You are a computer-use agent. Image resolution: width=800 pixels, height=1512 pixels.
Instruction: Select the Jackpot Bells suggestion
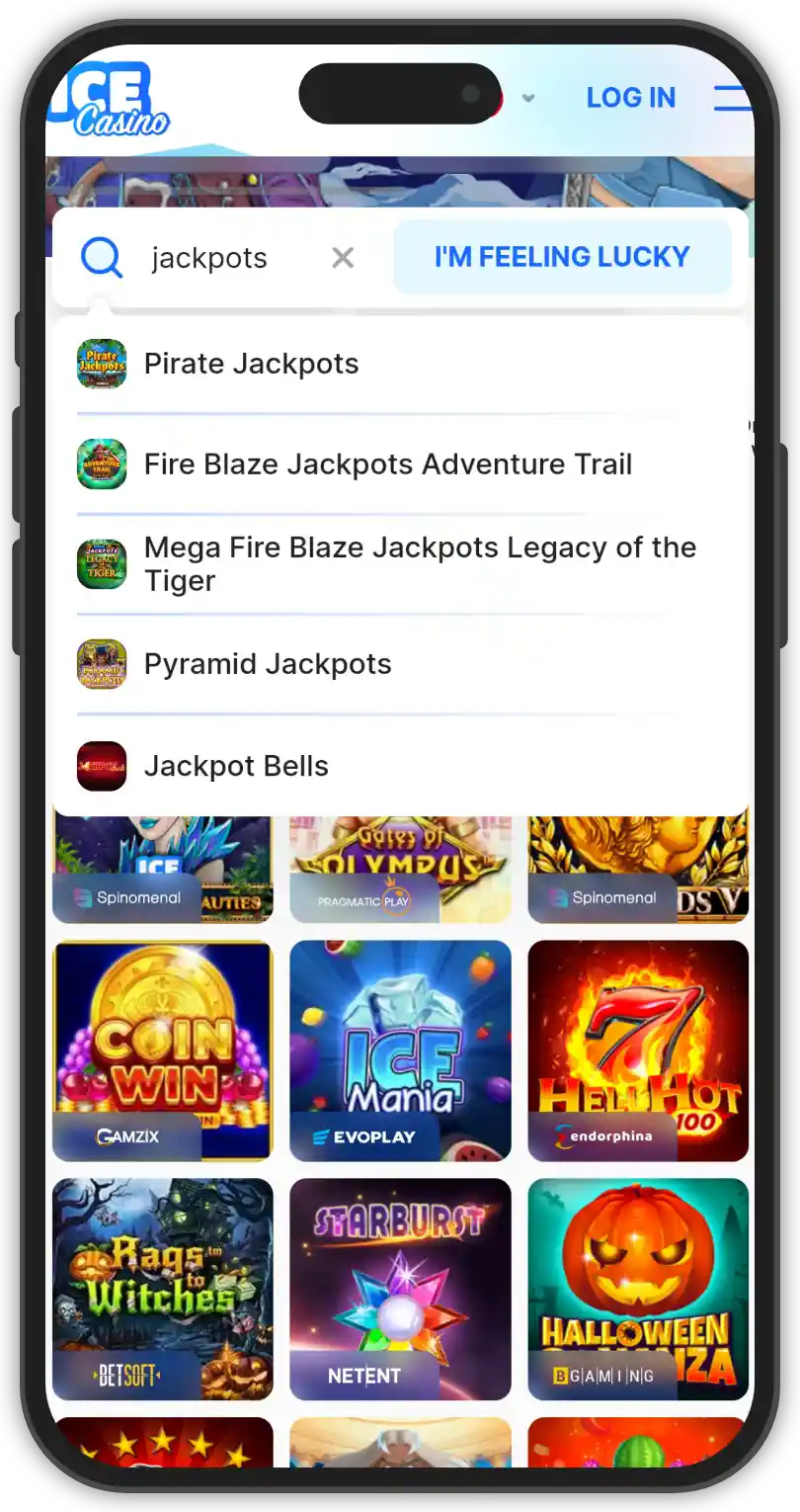point(236,766)
